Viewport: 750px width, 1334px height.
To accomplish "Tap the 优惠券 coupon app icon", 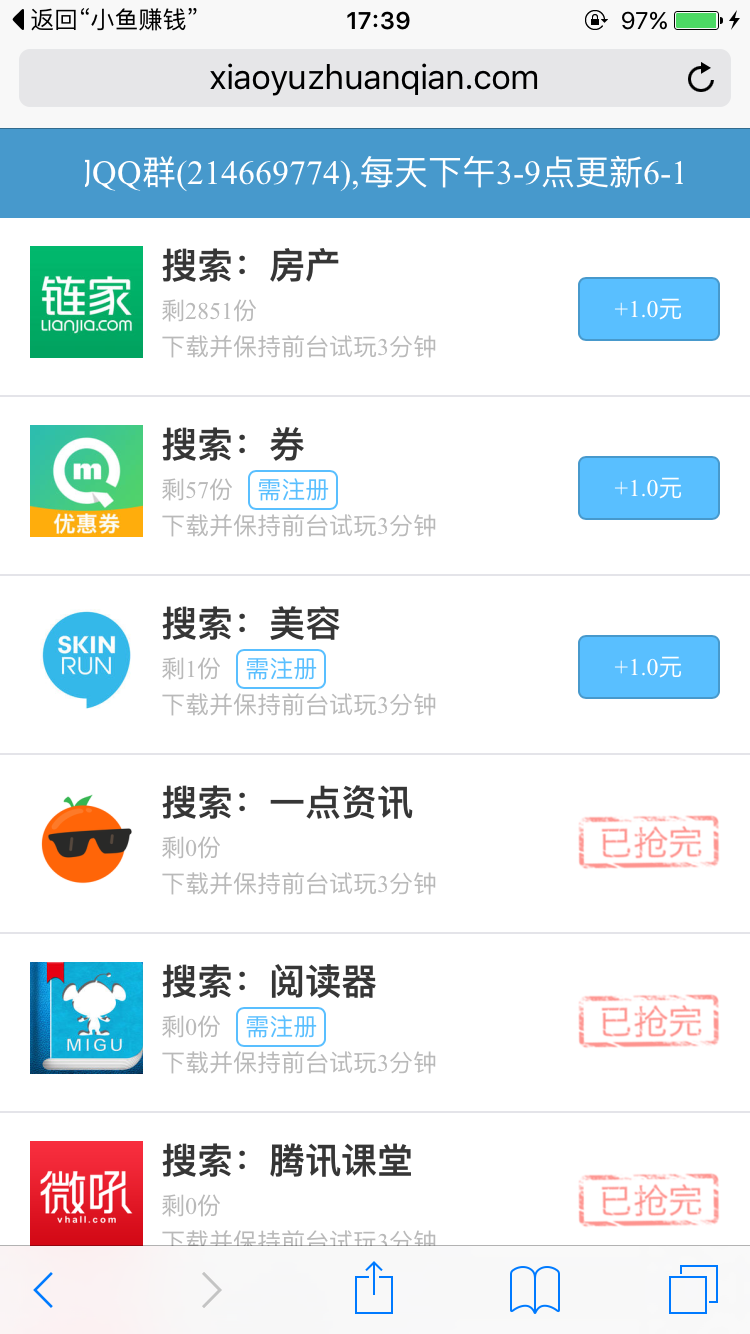I will click(86, 481).
